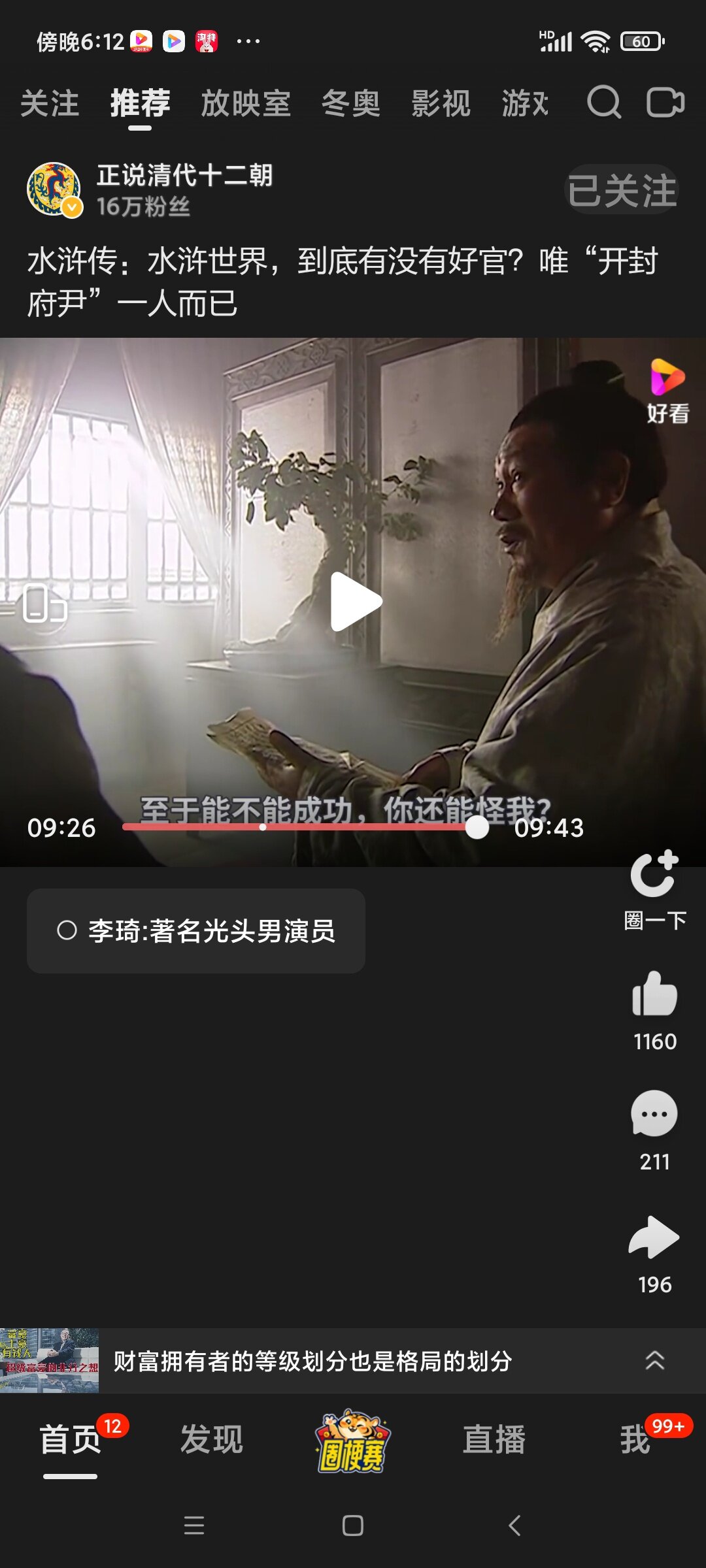Viewport: 706px width, 1568px height.
Task: Like the video with thumbs up
Action: click(x=654, y=995)
